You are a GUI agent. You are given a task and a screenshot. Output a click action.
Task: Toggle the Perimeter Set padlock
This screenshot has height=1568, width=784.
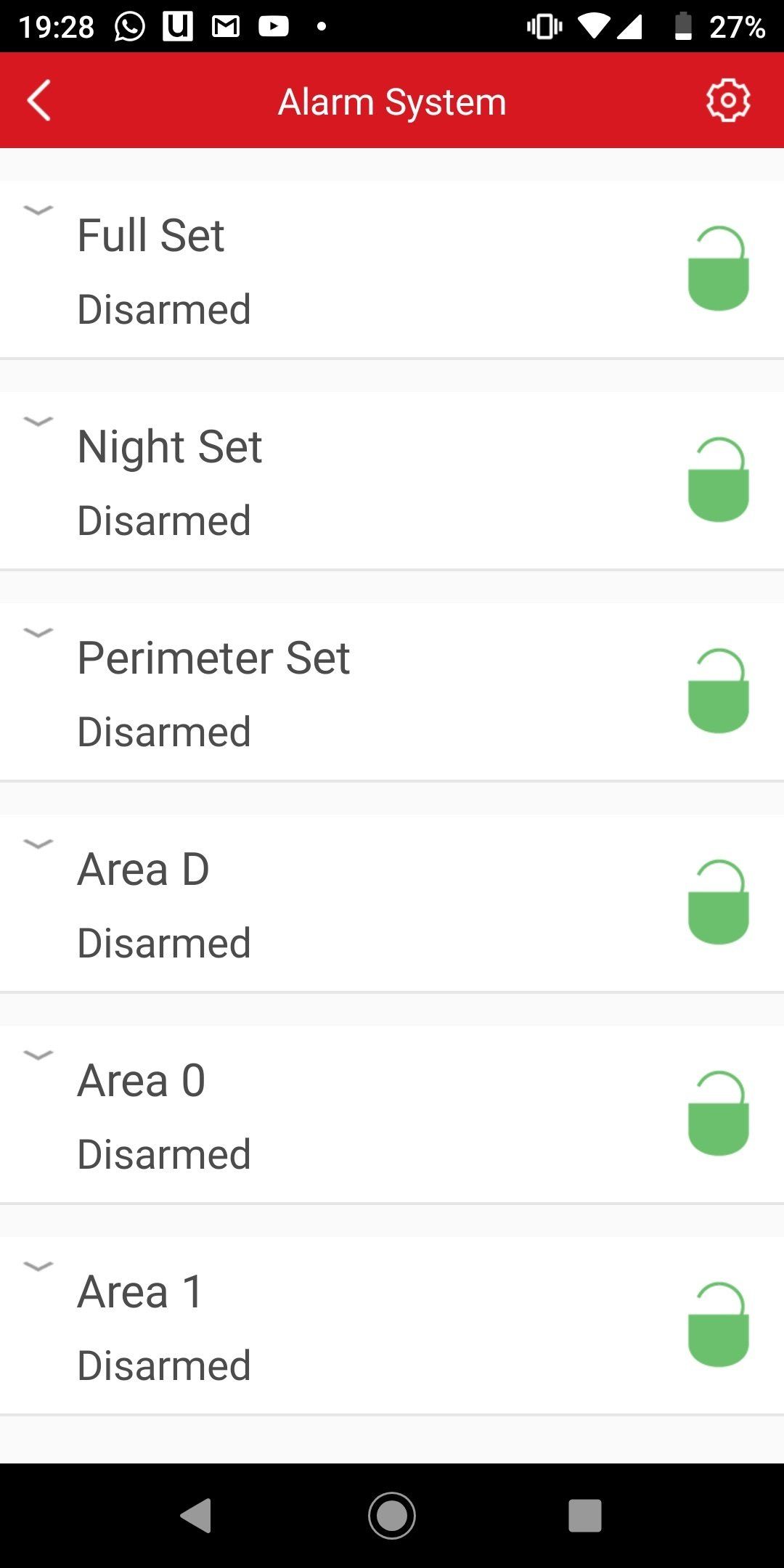coord(718,691)
